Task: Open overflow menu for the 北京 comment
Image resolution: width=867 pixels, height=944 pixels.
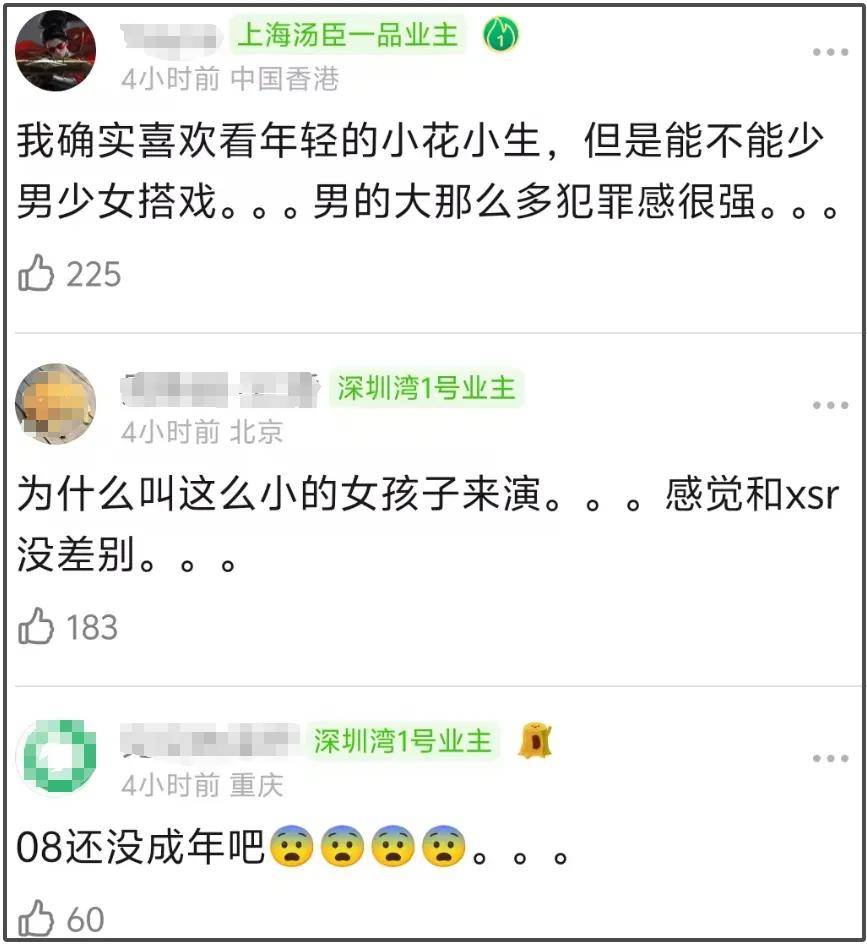Action: coord(830,405)
